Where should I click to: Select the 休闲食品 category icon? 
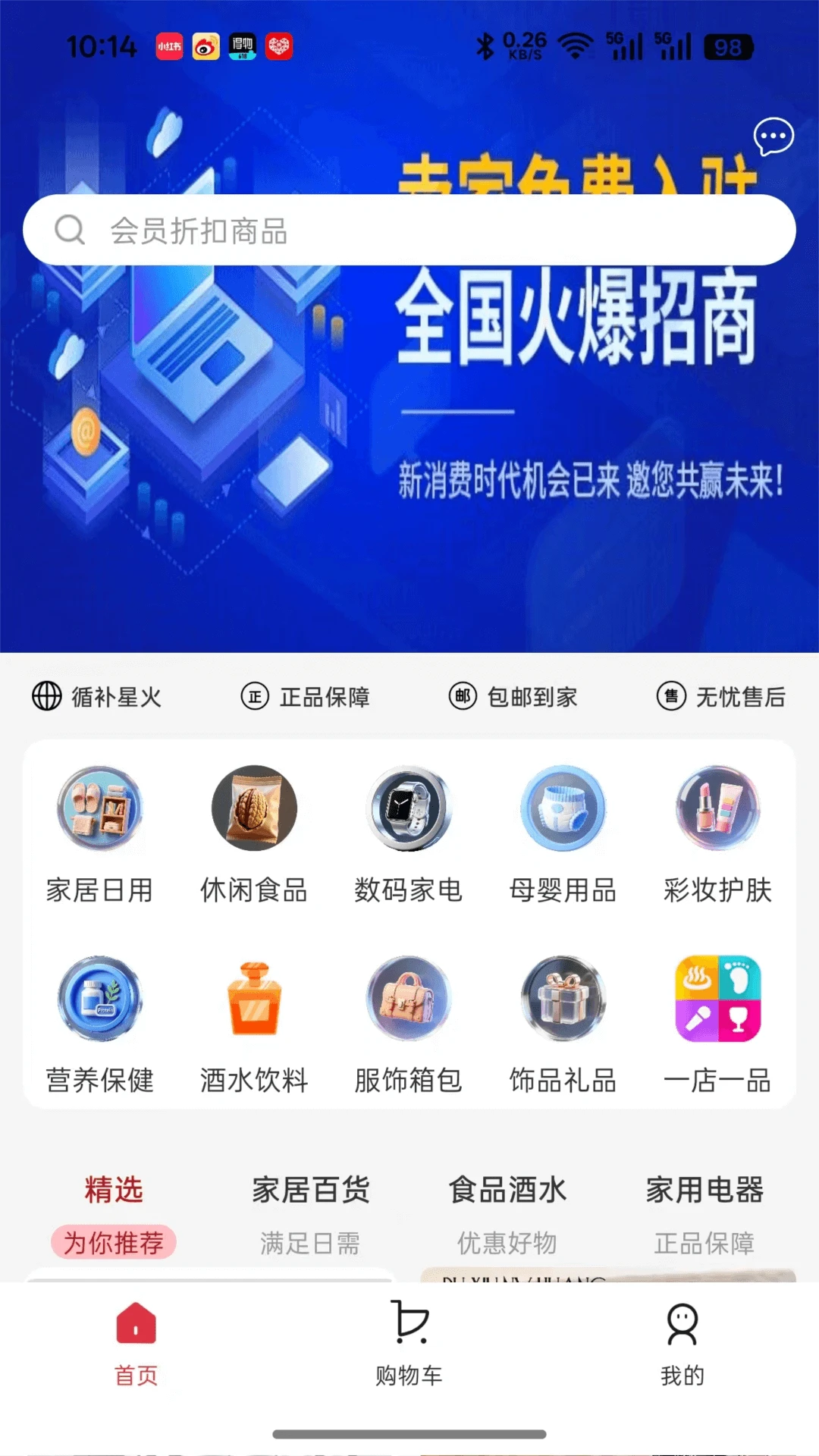(255, 808)
